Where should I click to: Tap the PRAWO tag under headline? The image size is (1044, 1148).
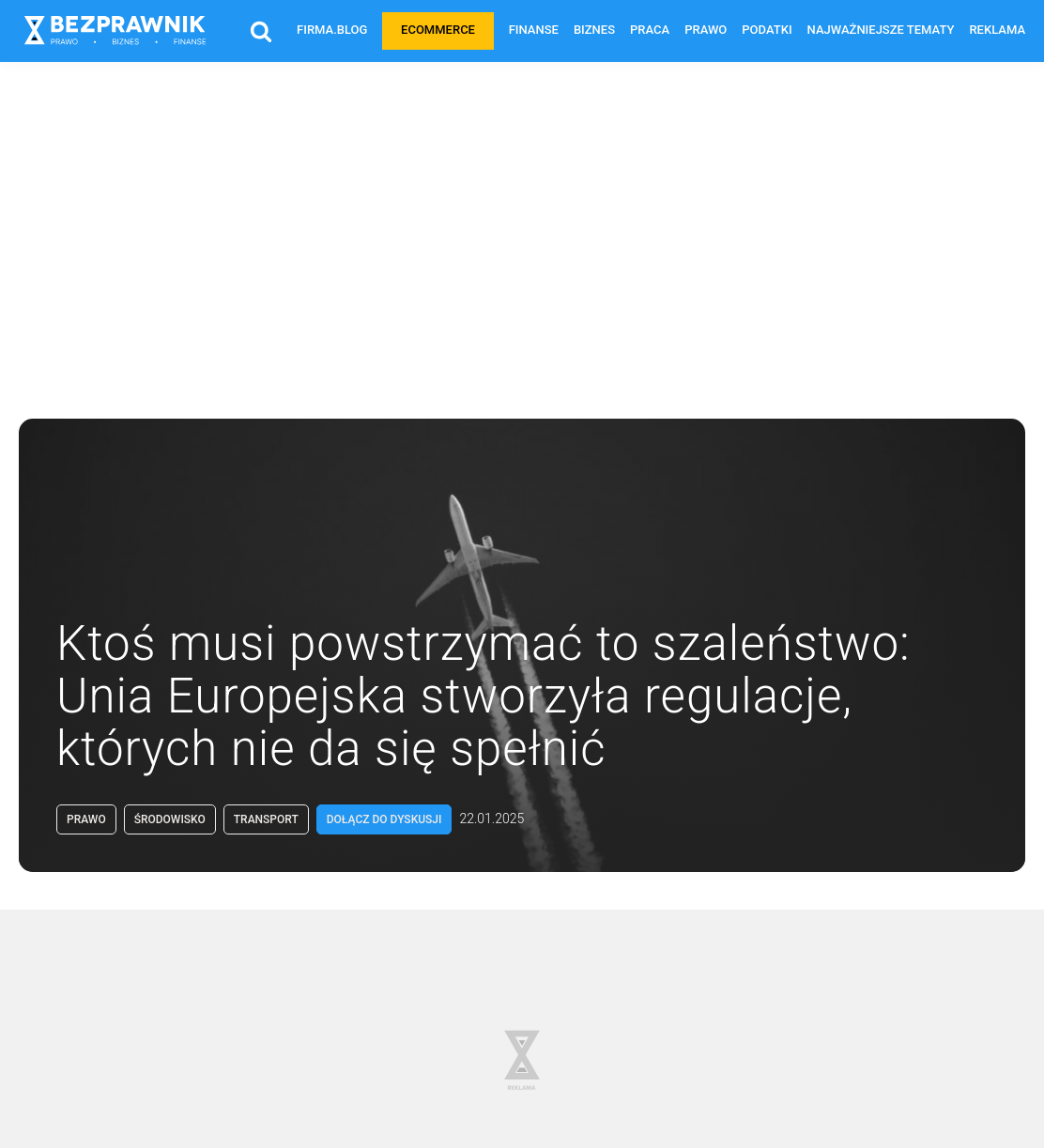click(x=86, y=819)
